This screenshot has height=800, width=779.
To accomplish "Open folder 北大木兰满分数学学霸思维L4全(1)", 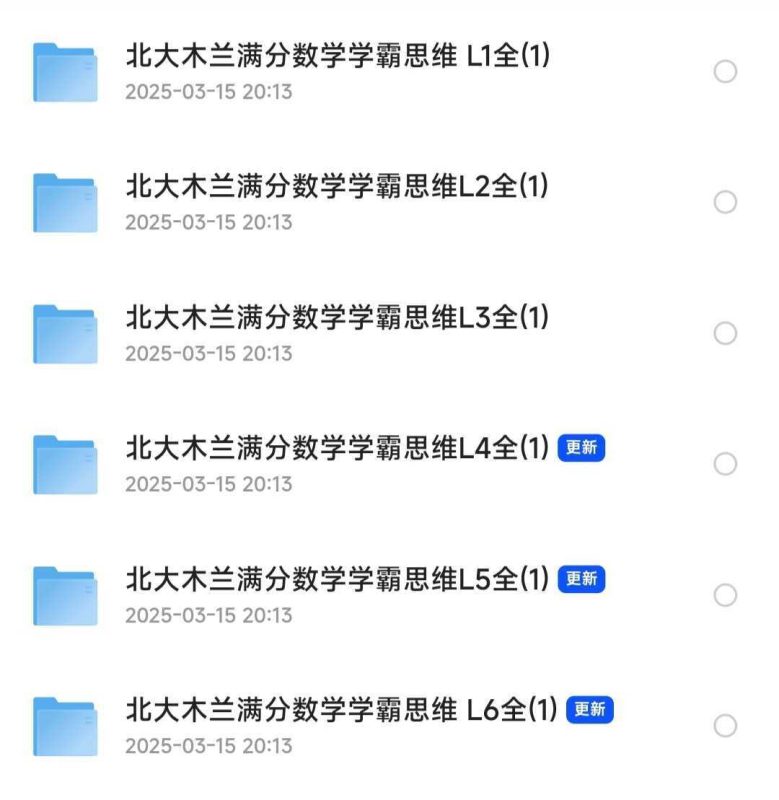I will click(336, 449).
